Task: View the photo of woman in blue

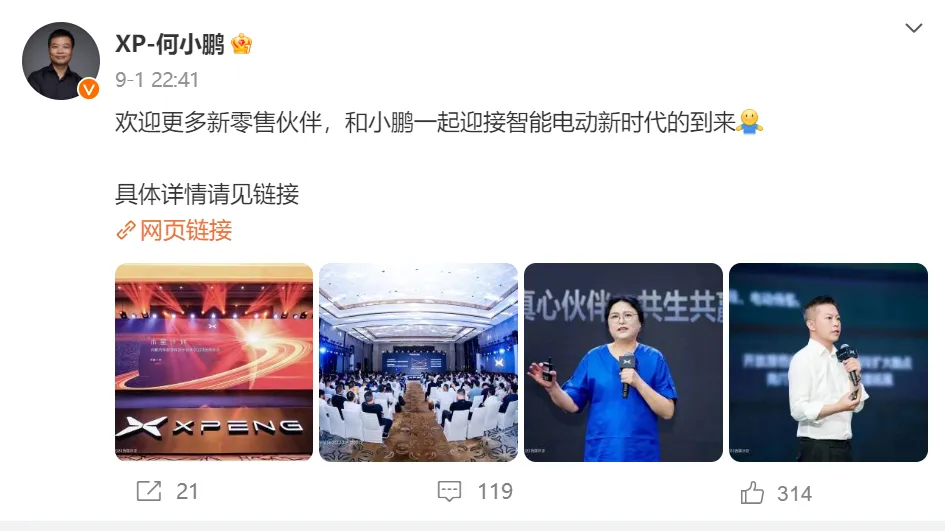Action: (x=623, y=362)
